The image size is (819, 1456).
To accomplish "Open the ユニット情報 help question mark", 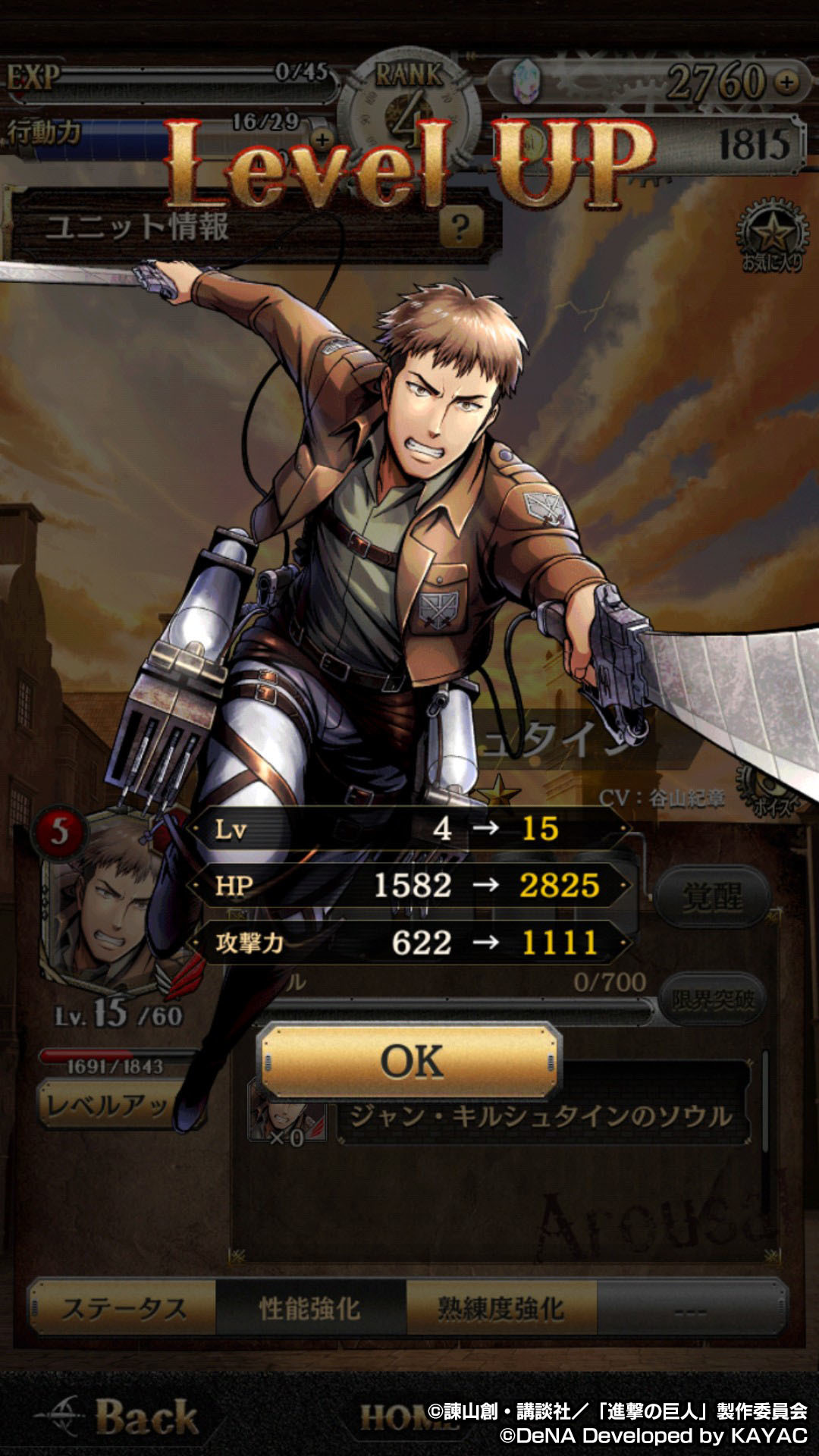I will [x=460, y=227].
